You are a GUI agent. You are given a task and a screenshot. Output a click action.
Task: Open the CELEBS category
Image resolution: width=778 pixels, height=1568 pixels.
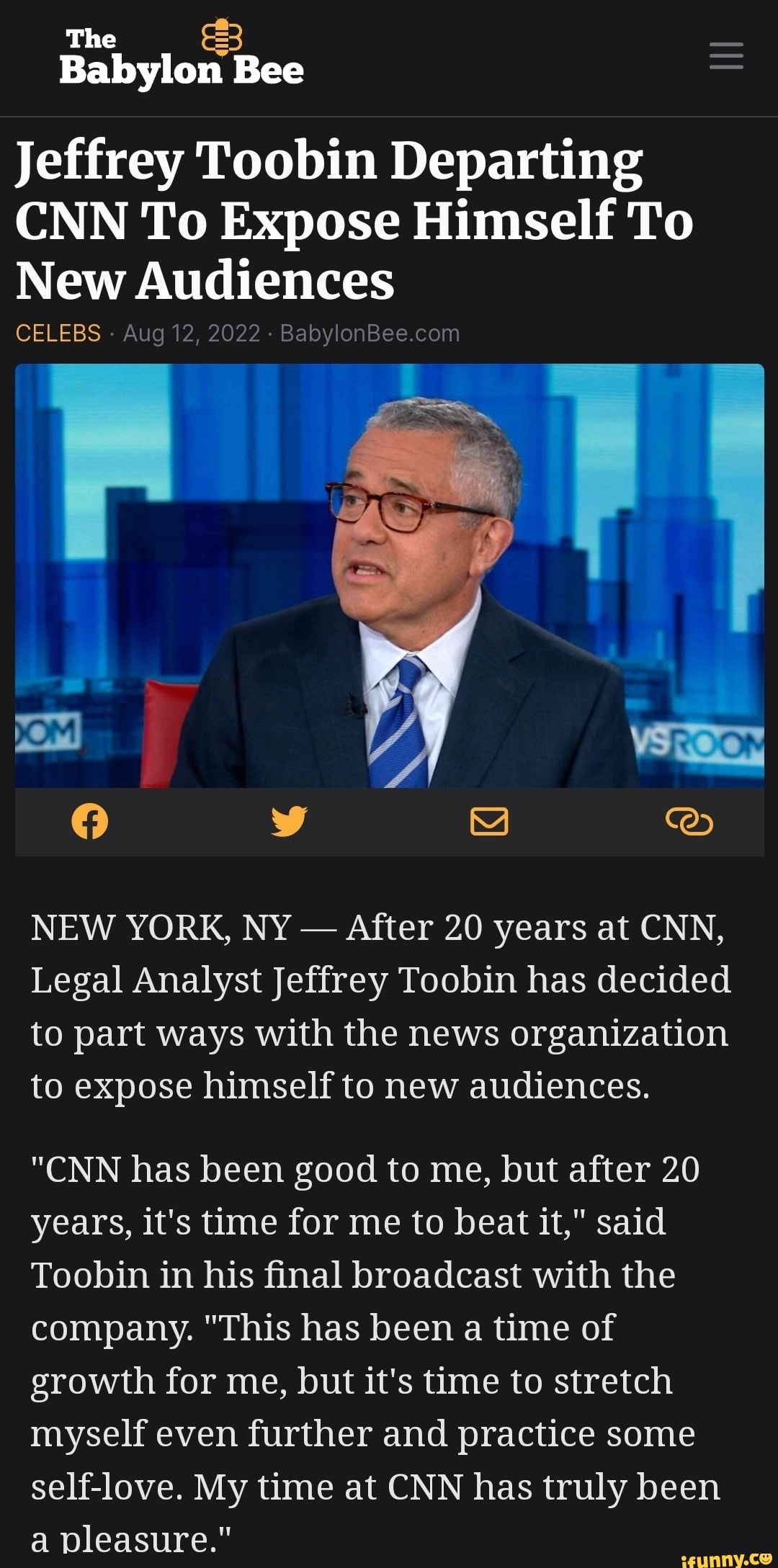point(58,333)
